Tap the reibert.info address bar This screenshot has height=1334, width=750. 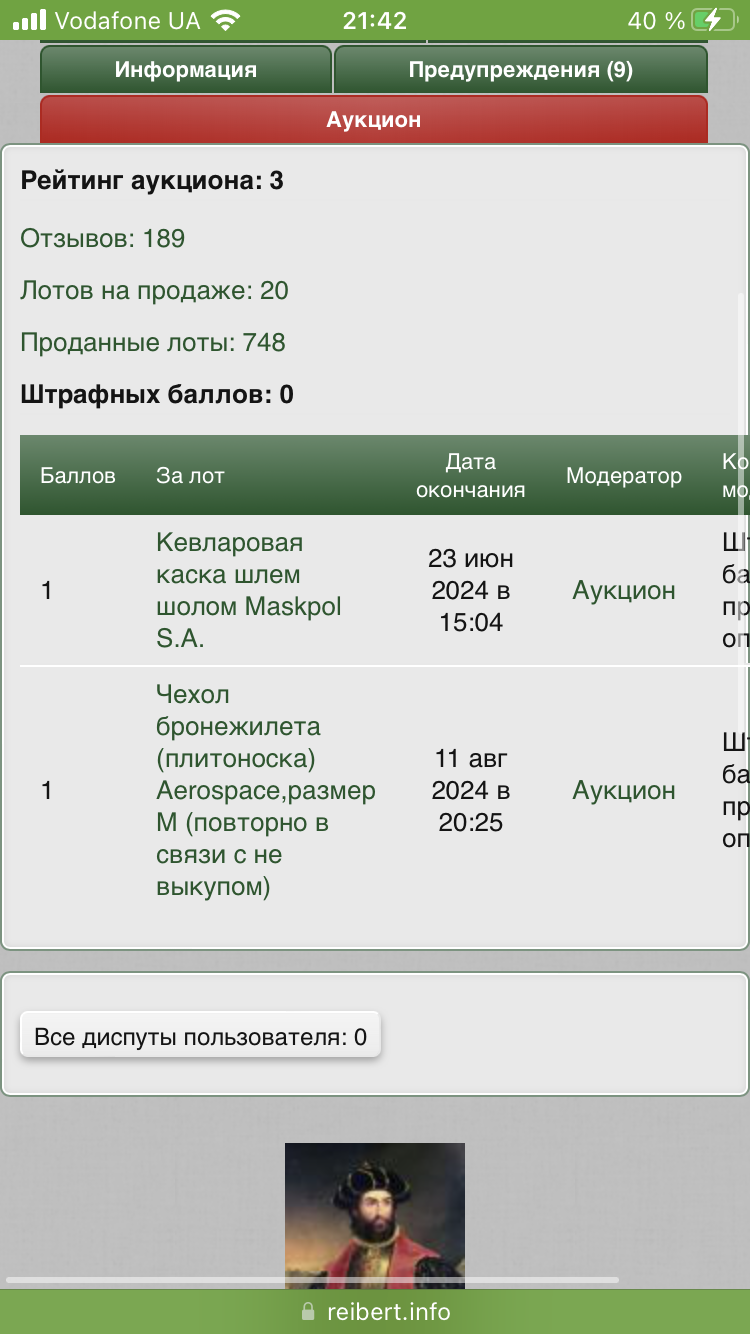coord(375,1311)
